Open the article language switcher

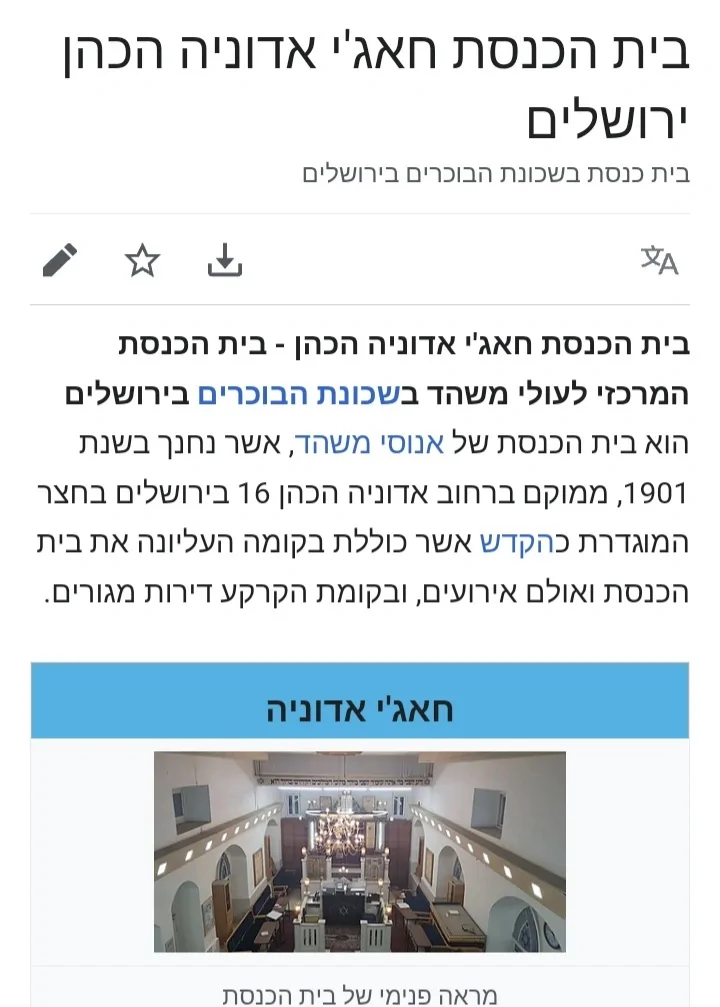click(x=659, y=261)
